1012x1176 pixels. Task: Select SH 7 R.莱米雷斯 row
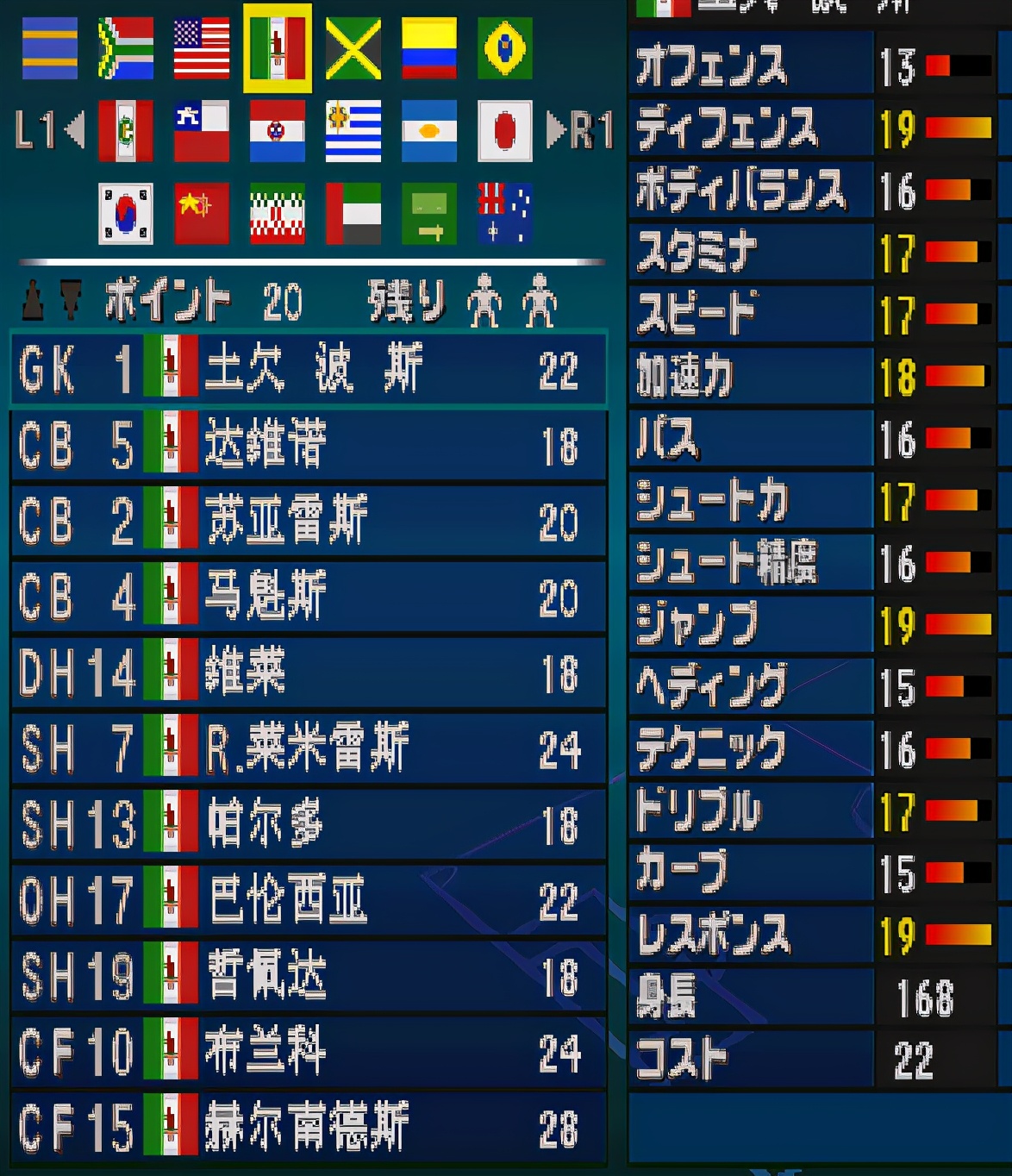click(x=308, y=748)
